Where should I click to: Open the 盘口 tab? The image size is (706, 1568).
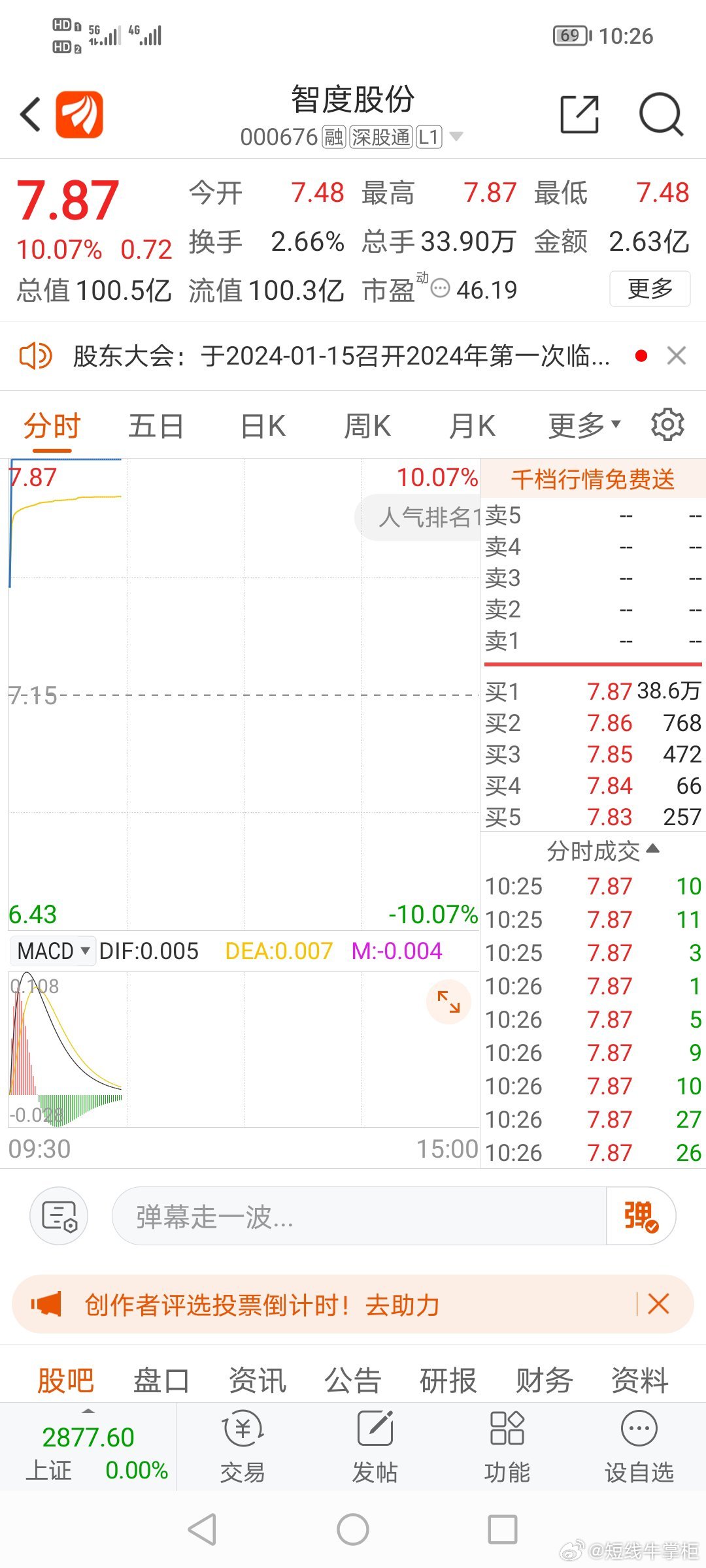(x=161, y=1380)
